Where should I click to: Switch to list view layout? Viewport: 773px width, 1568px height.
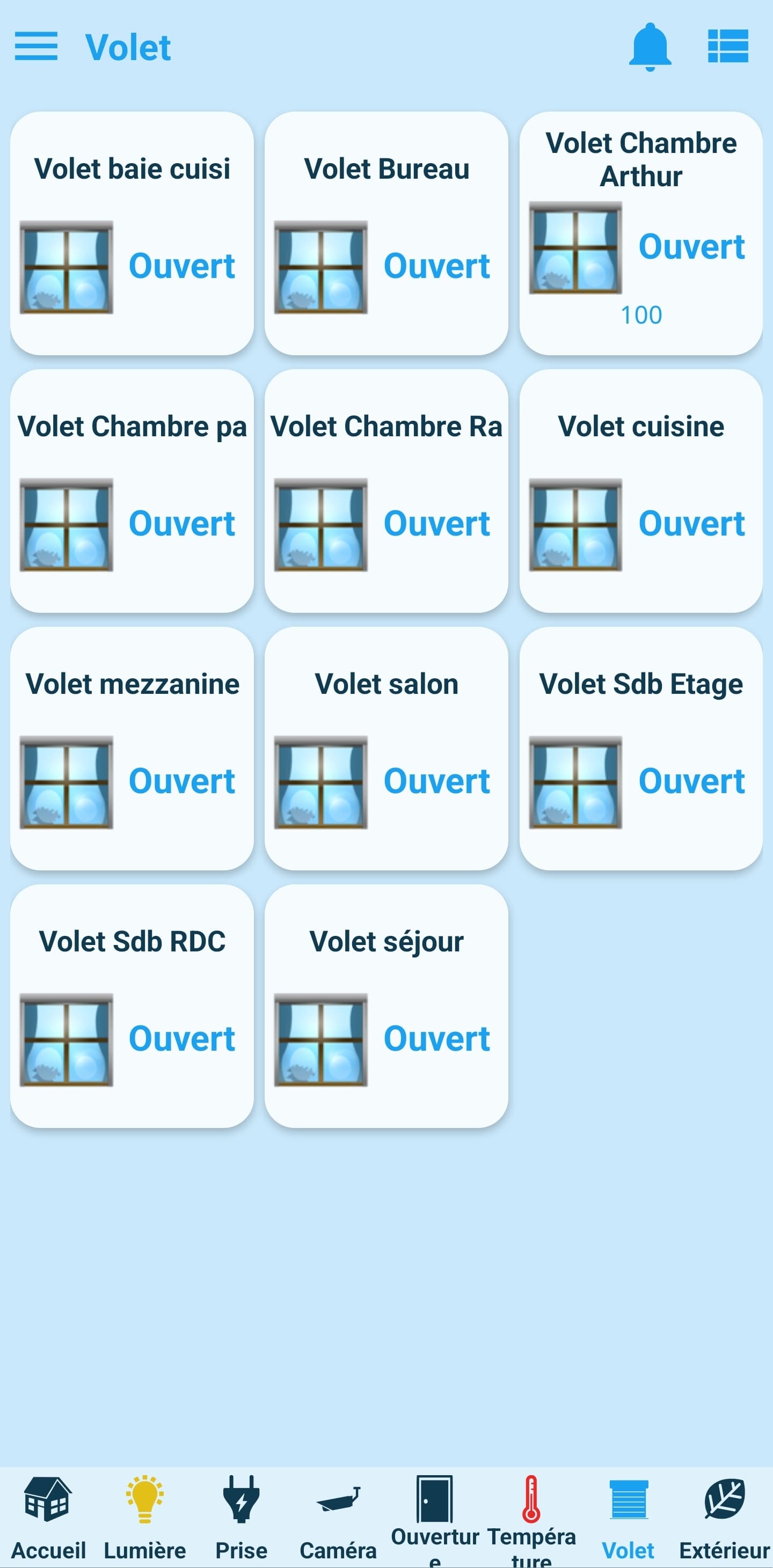(x=728, y=46)
